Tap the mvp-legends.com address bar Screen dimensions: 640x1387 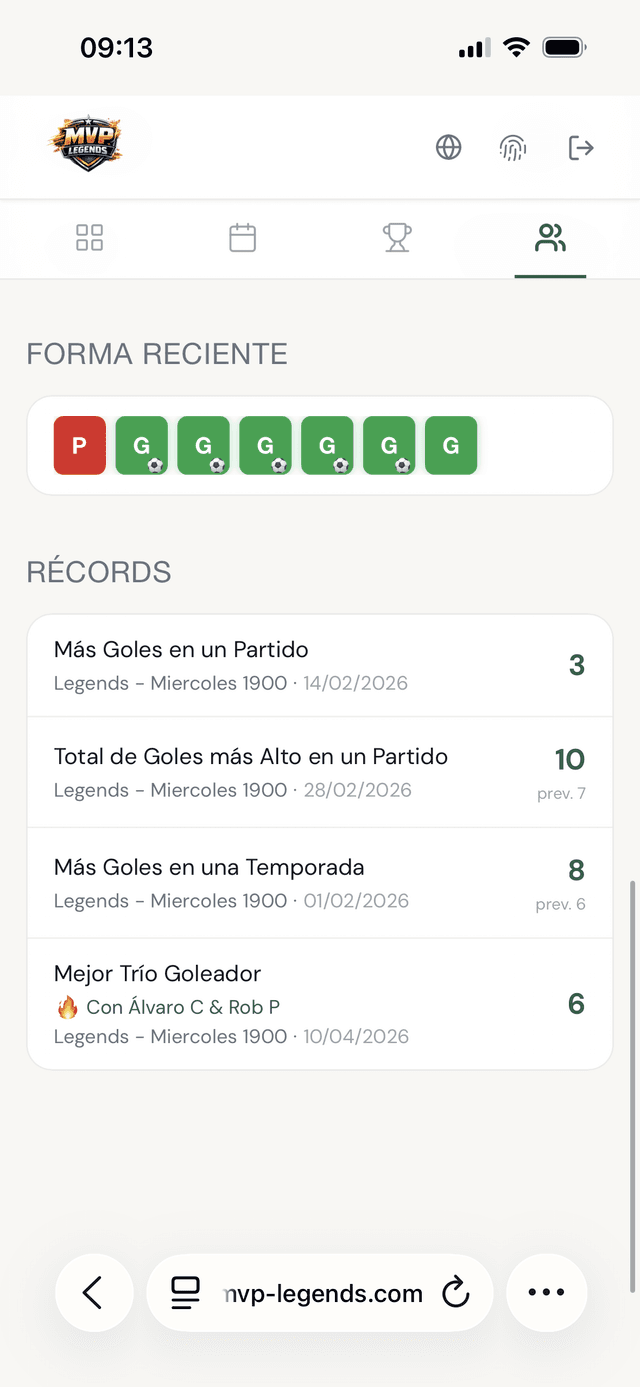coord(322,1293)
